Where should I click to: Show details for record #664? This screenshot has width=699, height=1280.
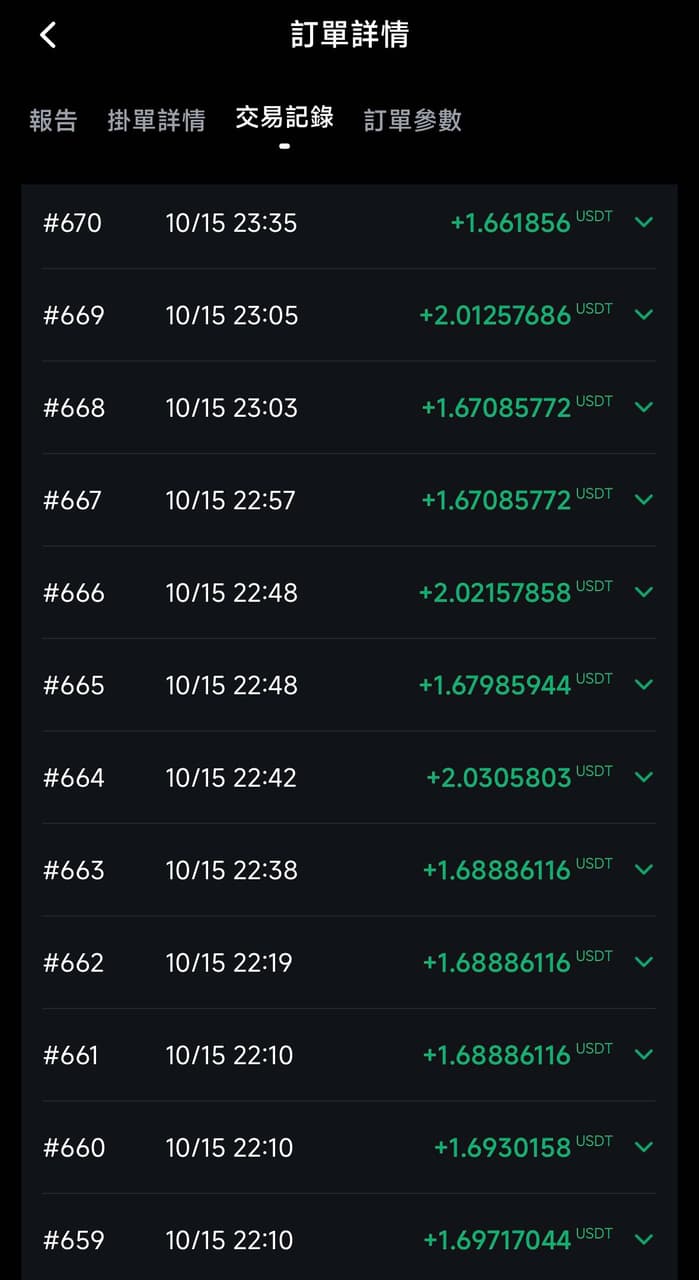(x=644, y=777)
